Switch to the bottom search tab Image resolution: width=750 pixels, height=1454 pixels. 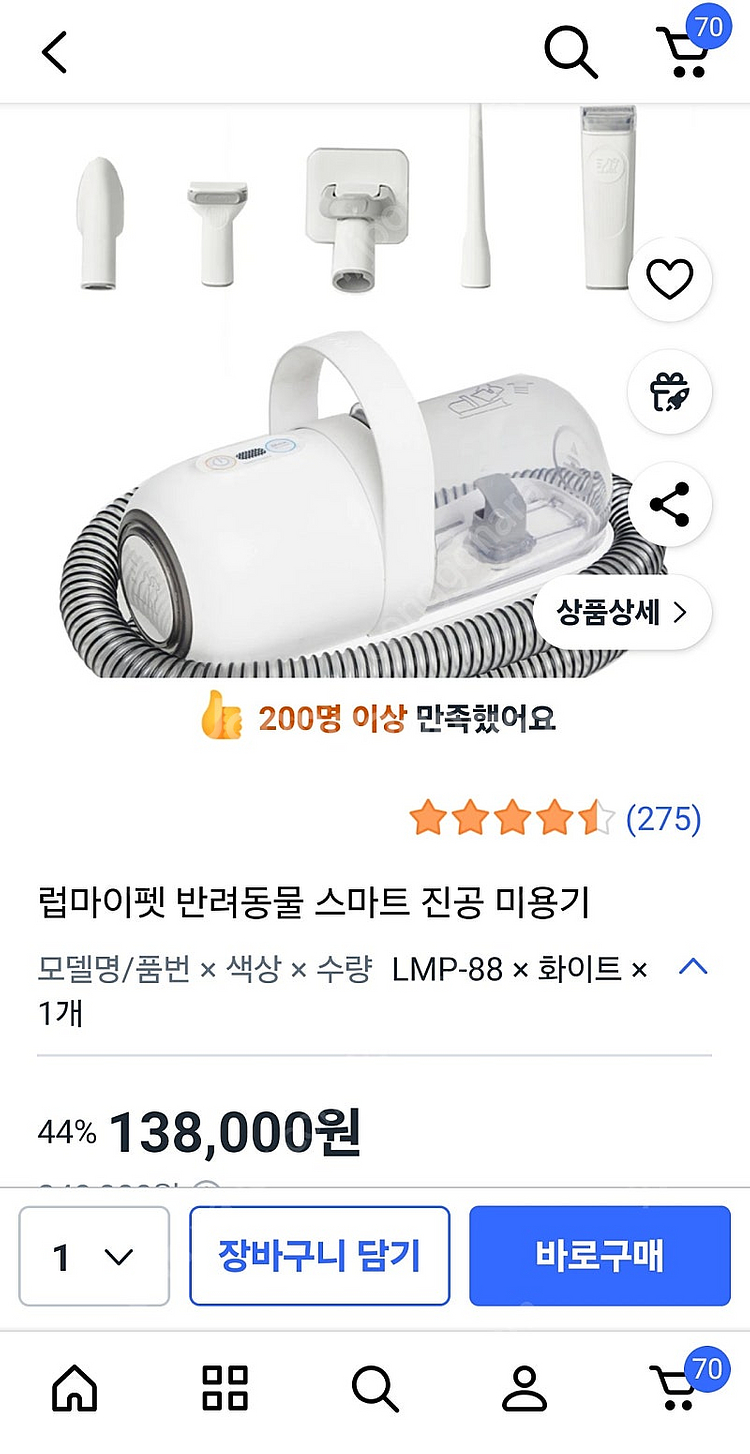pyautogui.click(x=375, y=1388)
